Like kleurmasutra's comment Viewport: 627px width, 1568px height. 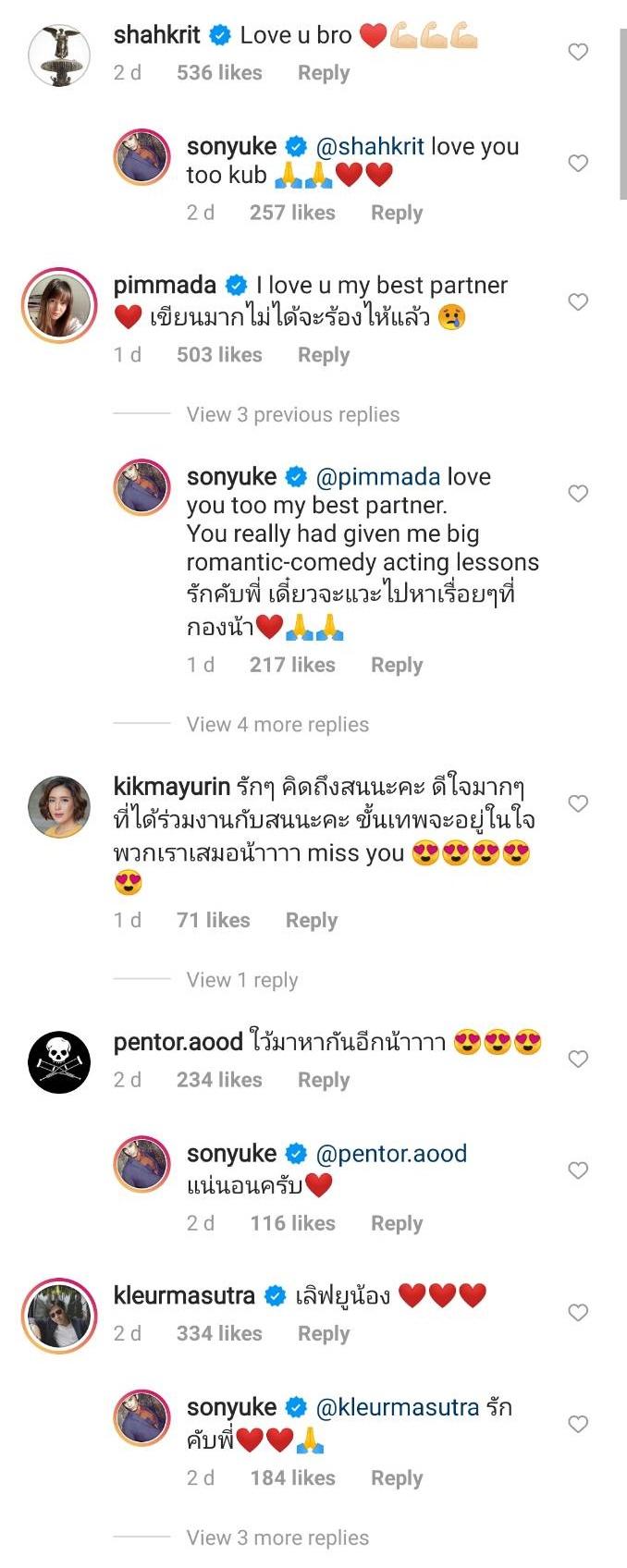[x=578, y=1313]
